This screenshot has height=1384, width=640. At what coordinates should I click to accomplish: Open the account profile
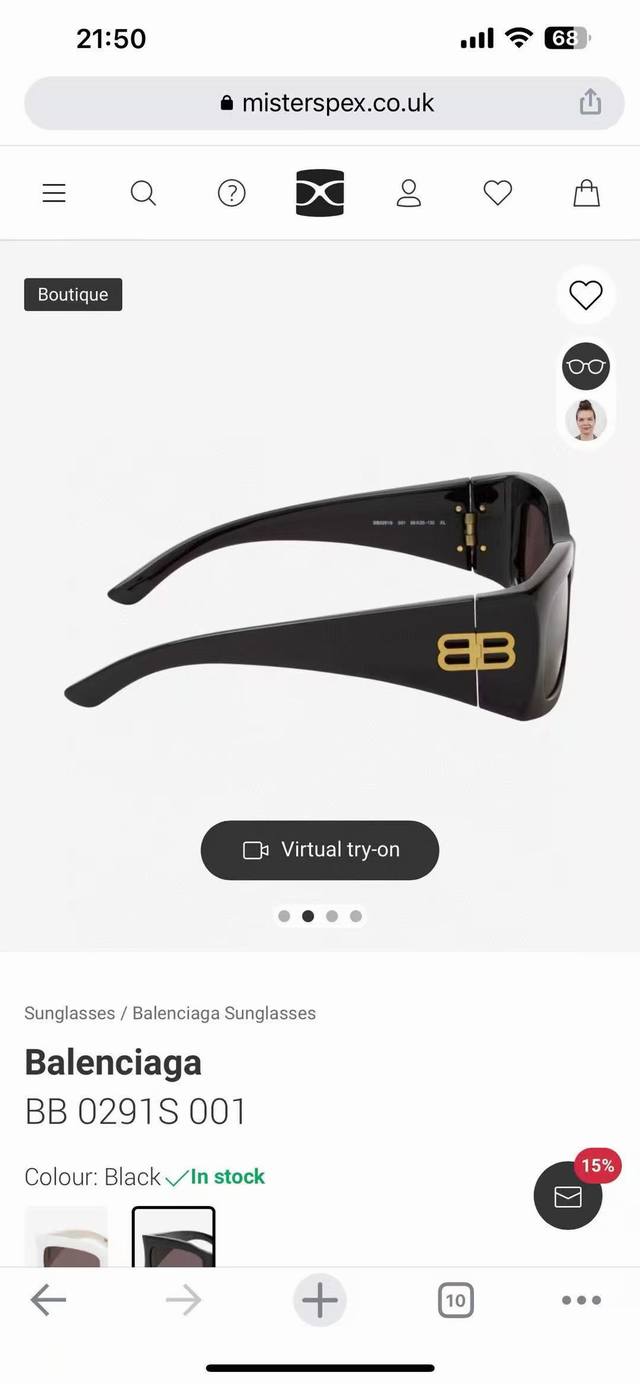[x=409, y=193]
